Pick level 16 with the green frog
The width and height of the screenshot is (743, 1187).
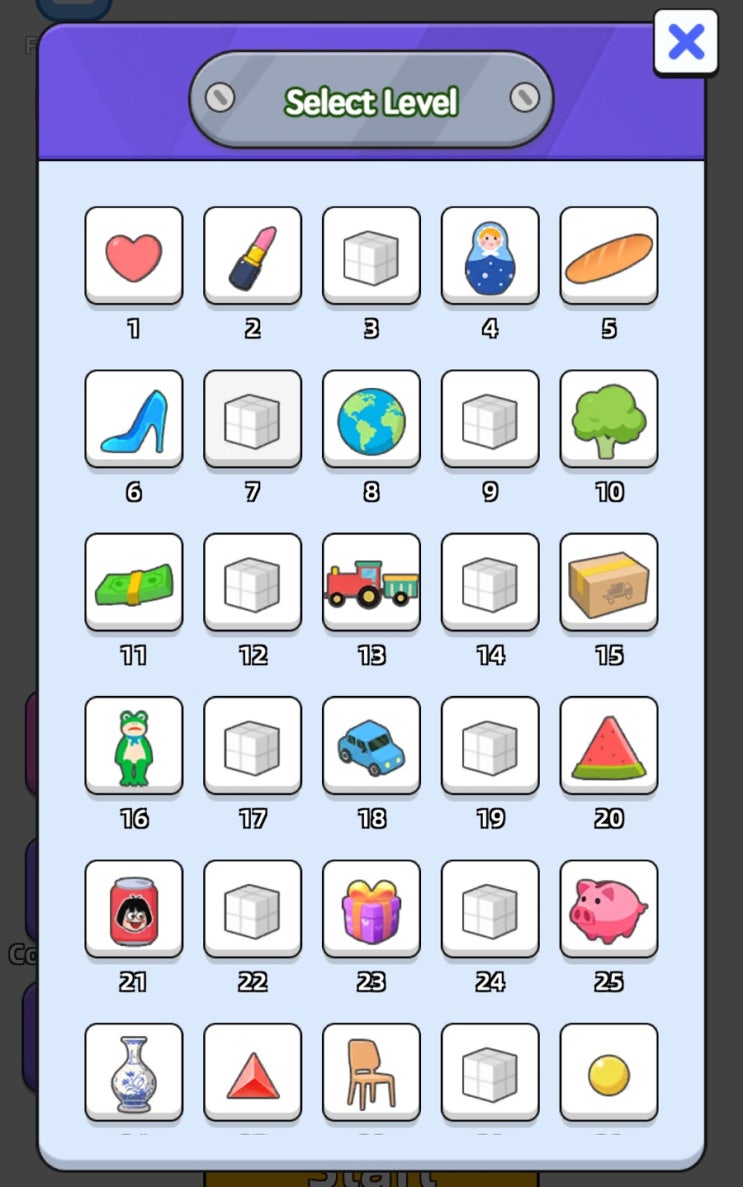pyautogui.click(x=134, y=745)
